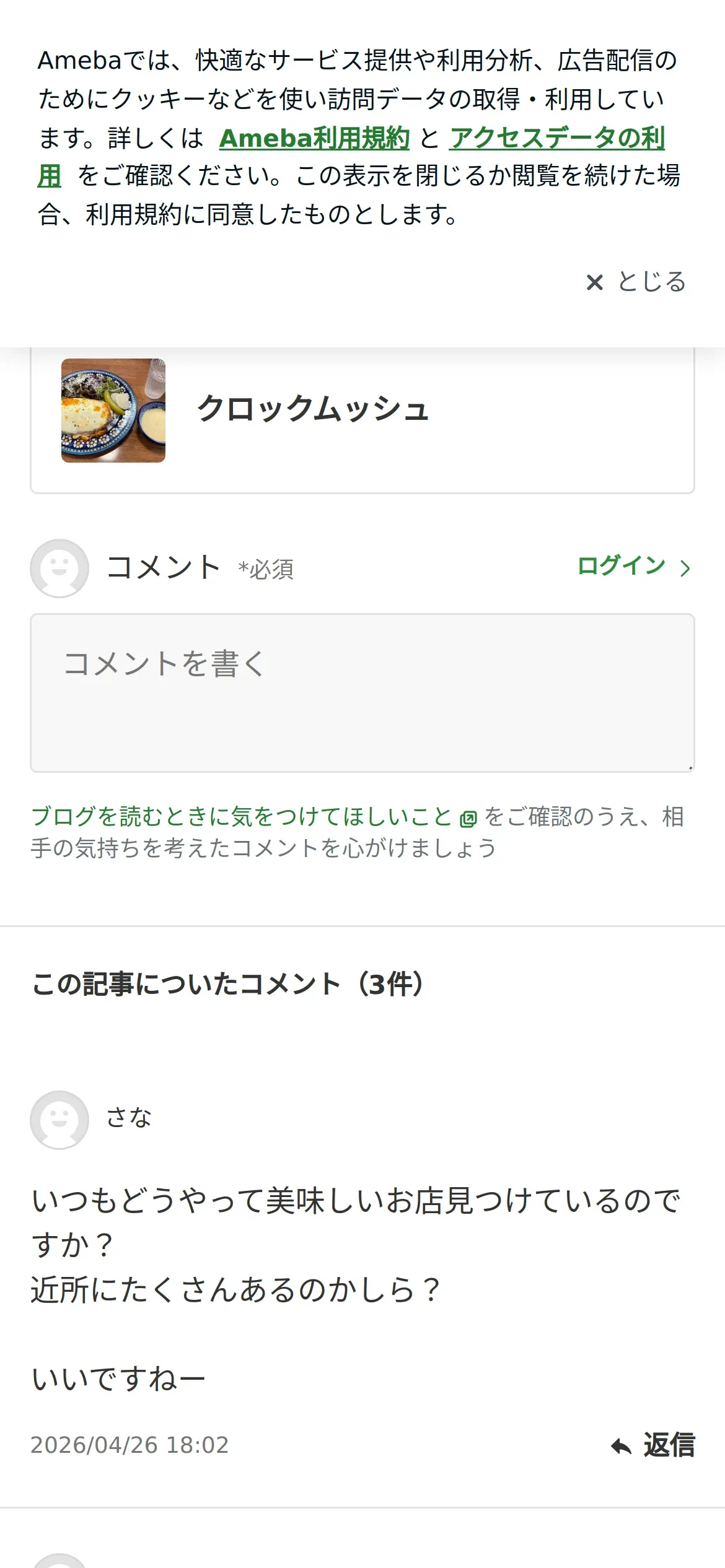
Task: Tap ログイン to sign in
Action: (x=634, y=566)
